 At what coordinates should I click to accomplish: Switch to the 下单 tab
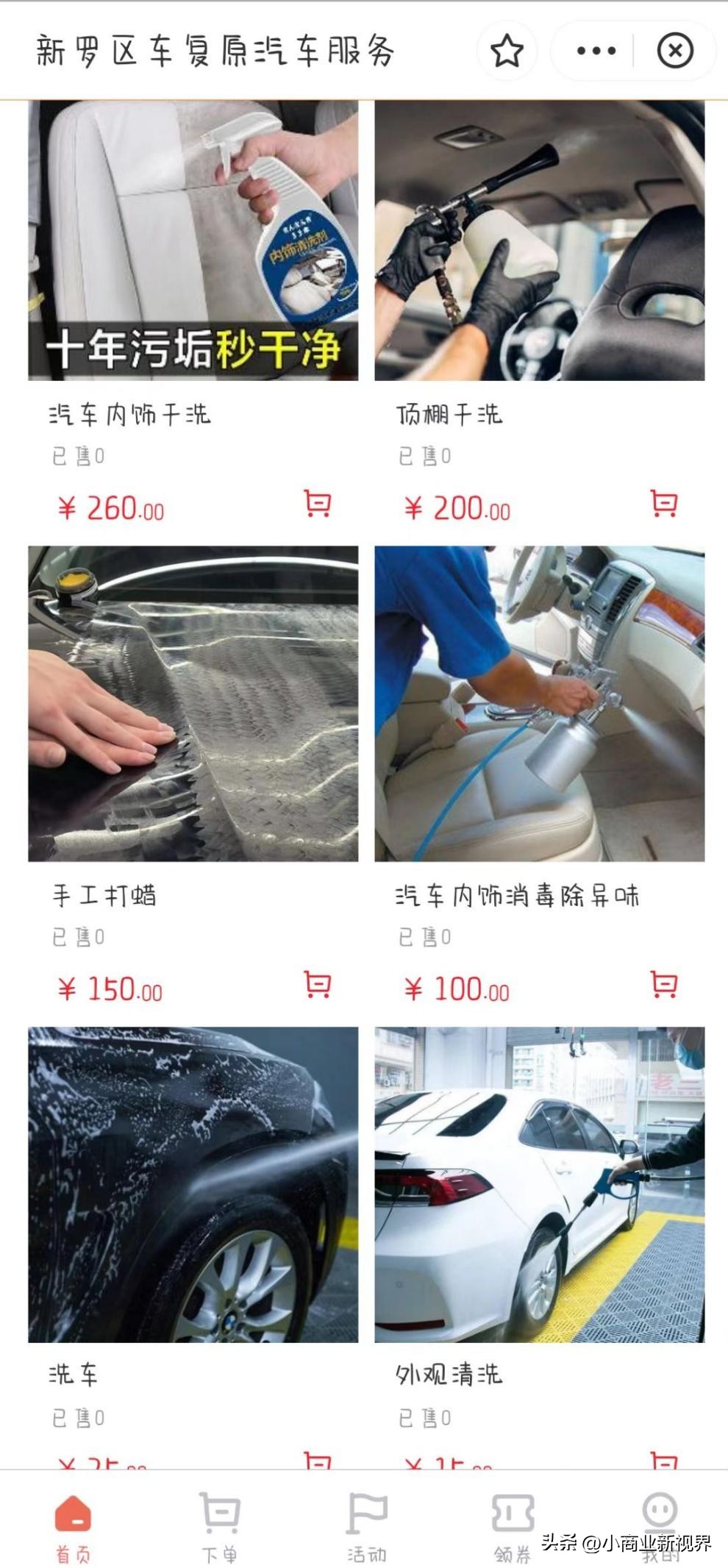point(218,1519)
